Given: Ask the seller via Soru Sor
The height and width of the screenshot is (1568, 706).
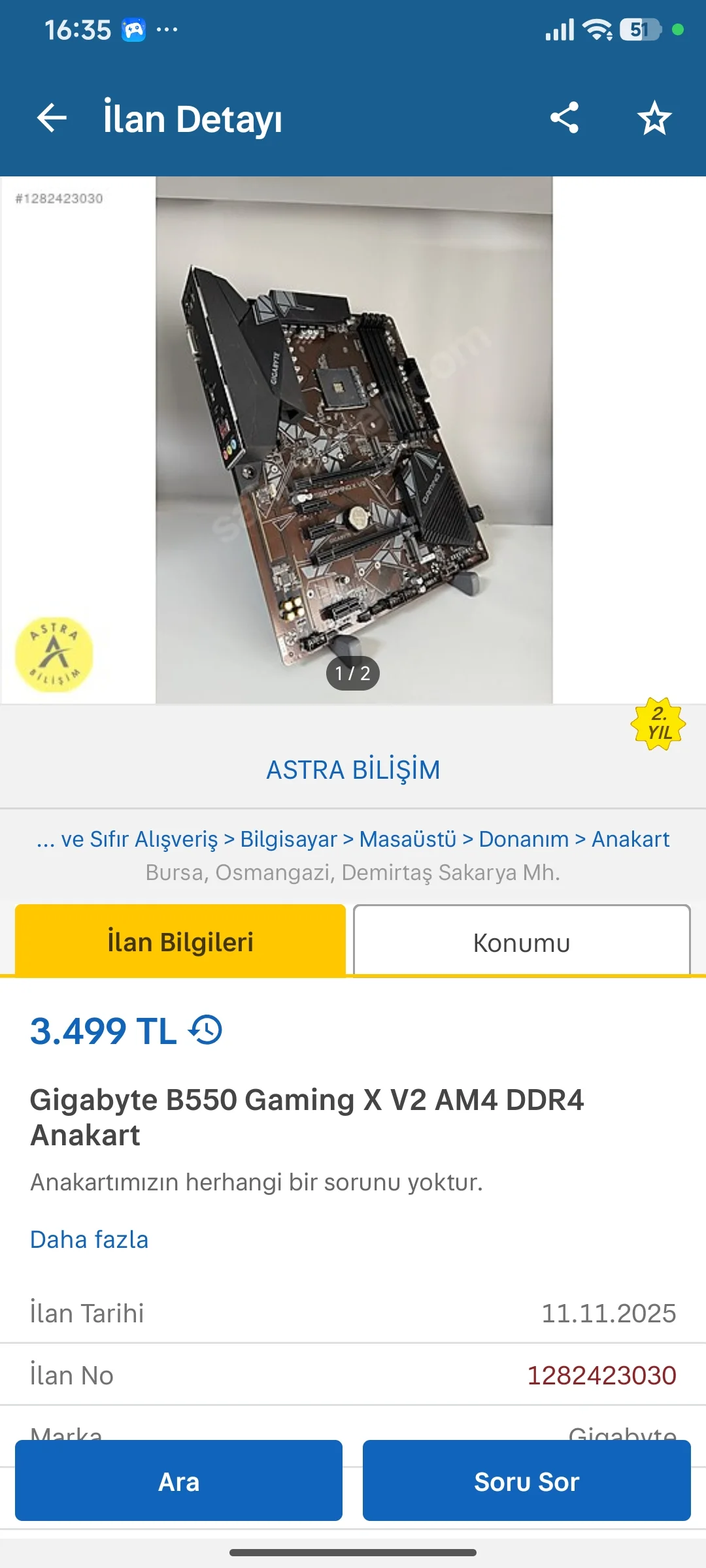Looking at the screenshot, I should coord(526,1481).
